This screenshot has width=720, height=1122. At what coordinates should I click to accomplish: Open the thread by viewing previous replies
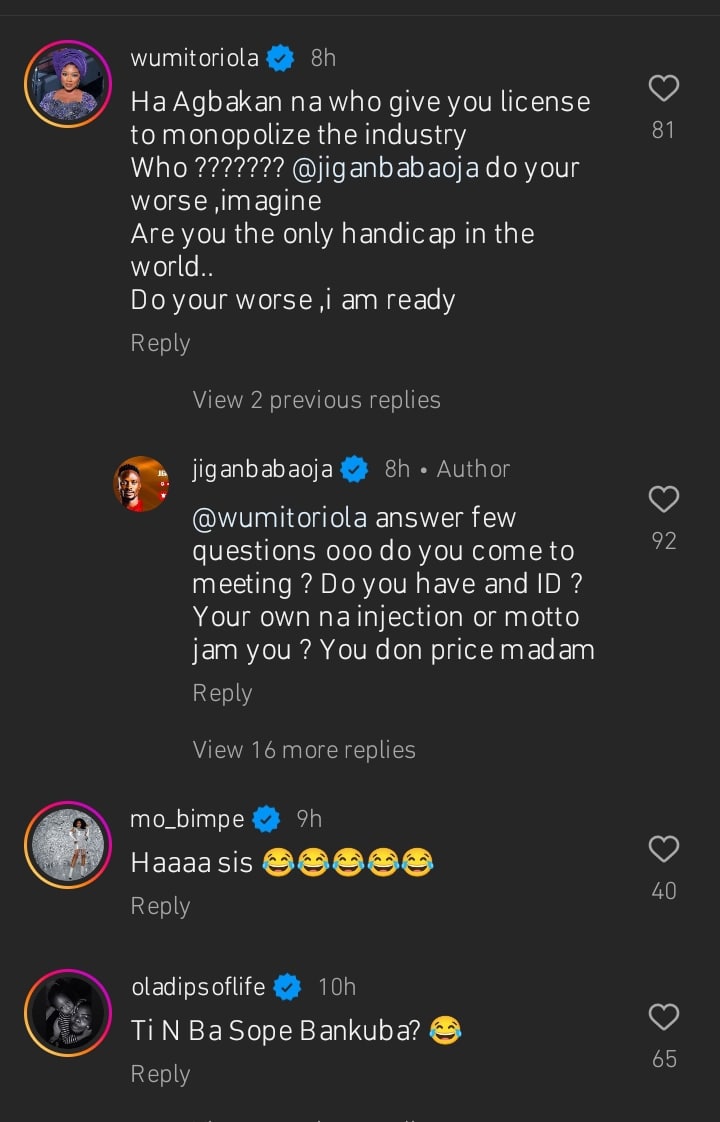316,400
